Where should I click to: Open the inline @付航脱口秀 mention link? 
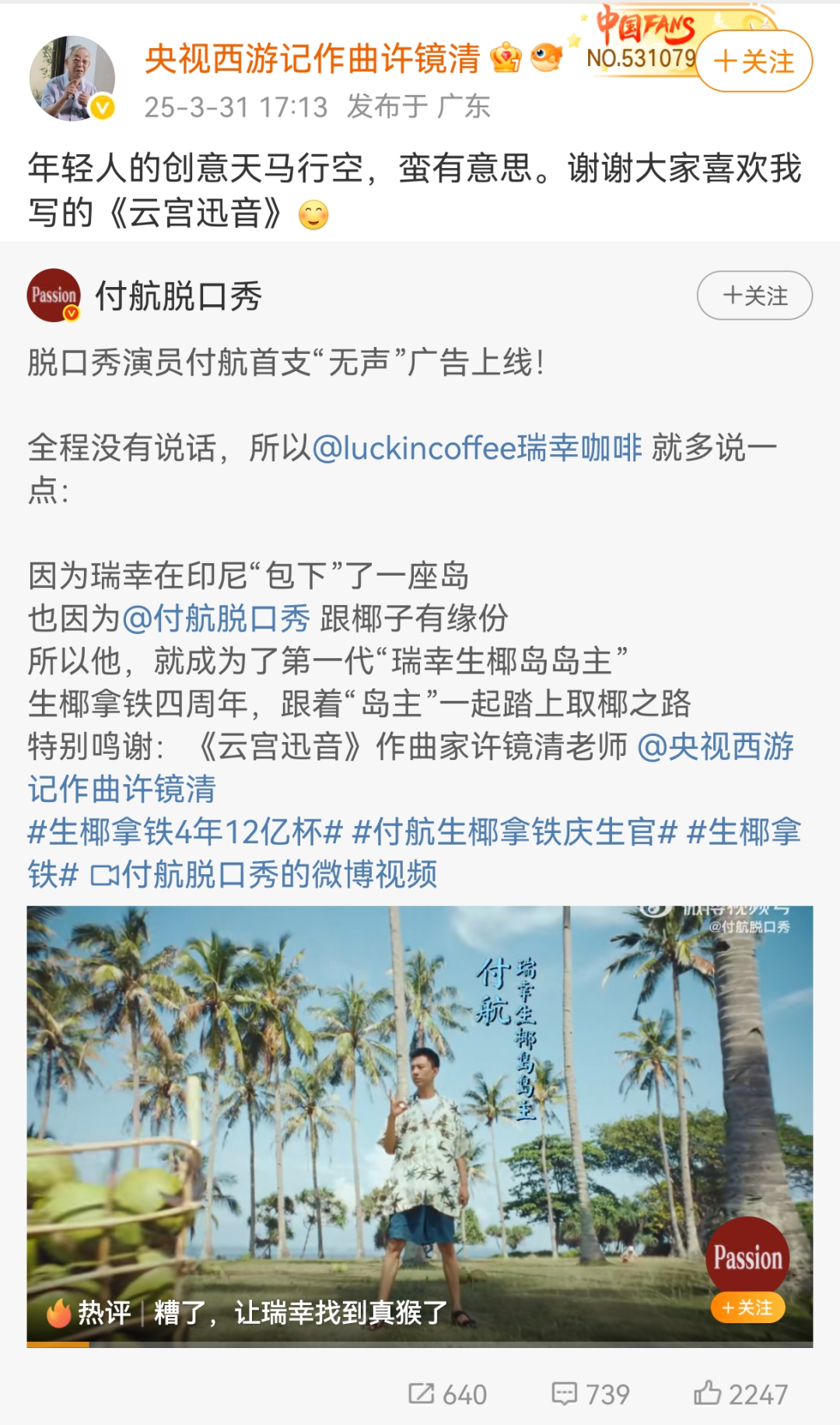216,618
